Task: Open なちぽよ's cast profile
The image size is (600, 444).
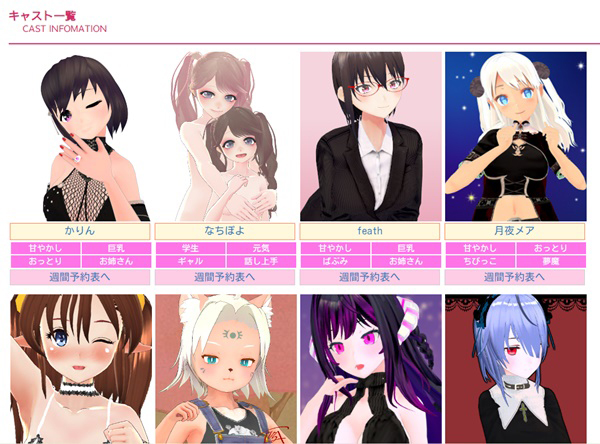Action: click(x=225, y=231)
